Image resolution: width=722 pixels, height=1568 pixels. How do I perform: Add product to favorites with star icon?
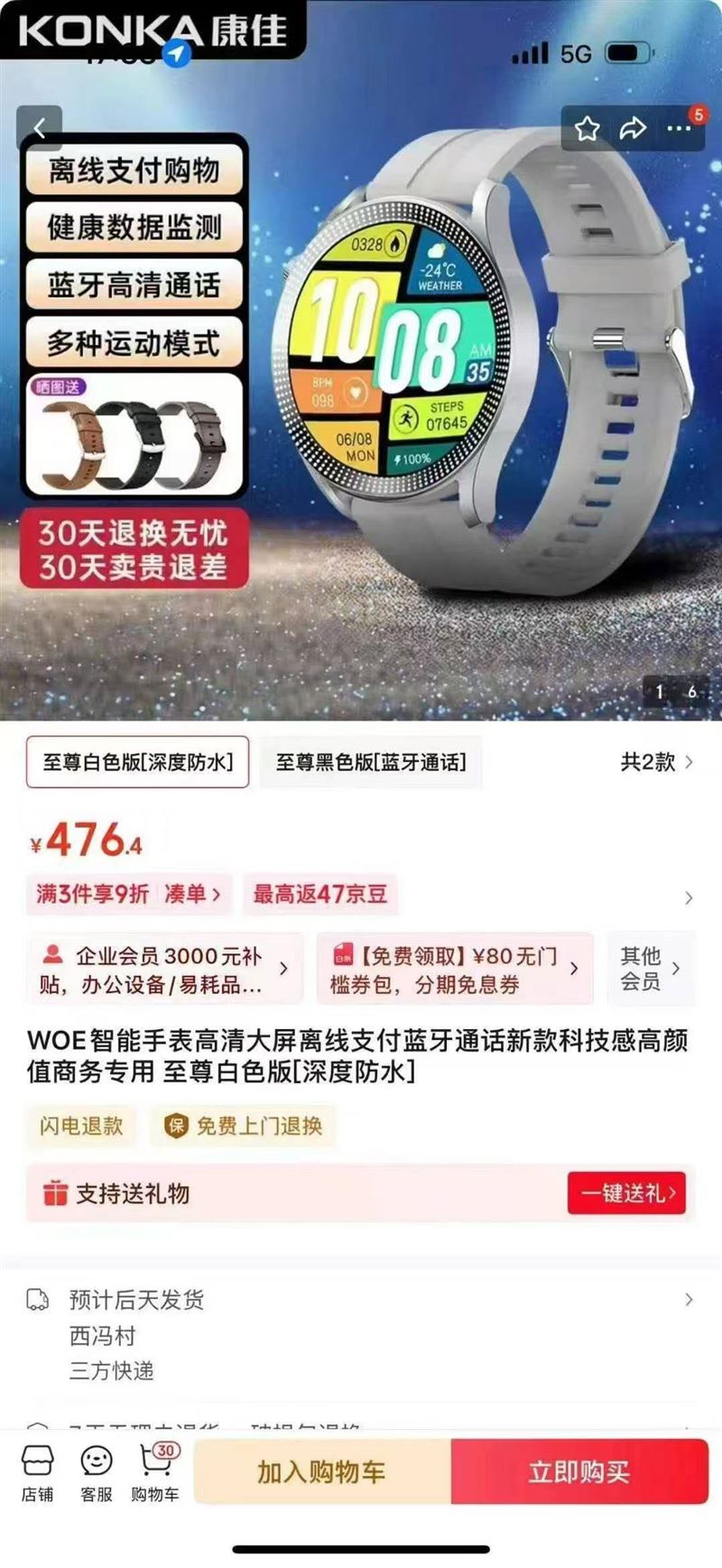point(588,129)
